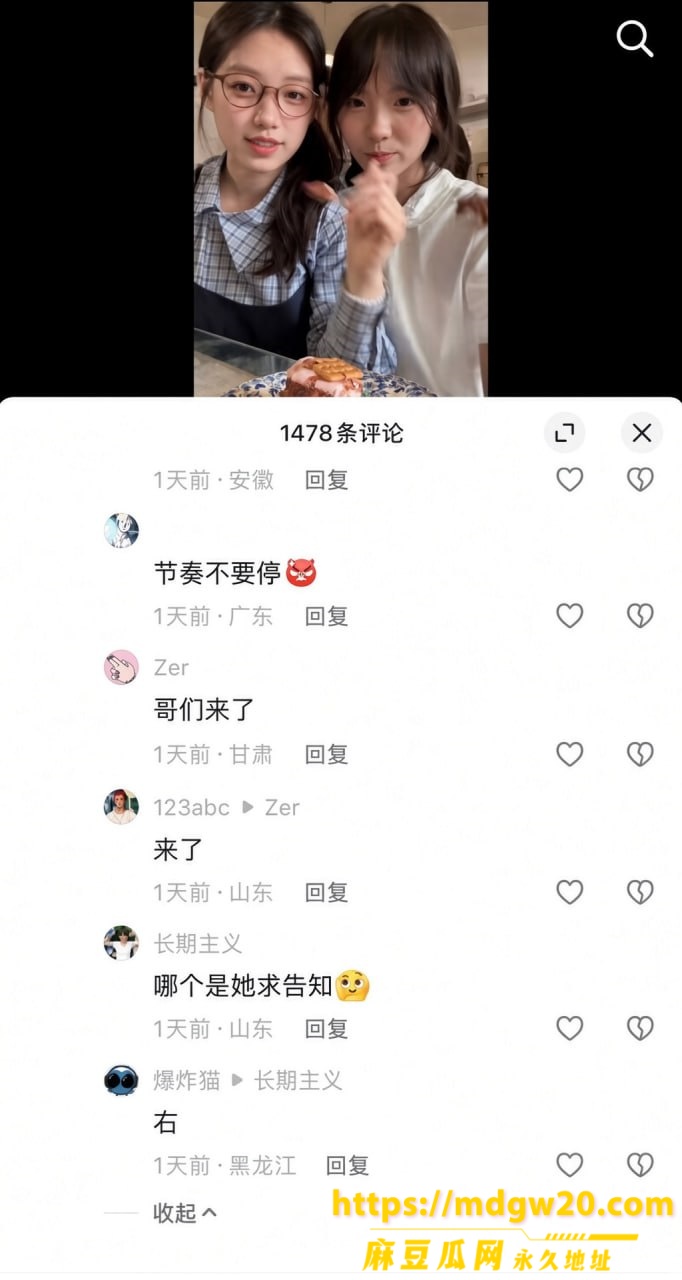View the user 爆炸猫's profile
The width and height of the screenshot is (682, 1280).
pyautogui.click(x=186, y=1080)
